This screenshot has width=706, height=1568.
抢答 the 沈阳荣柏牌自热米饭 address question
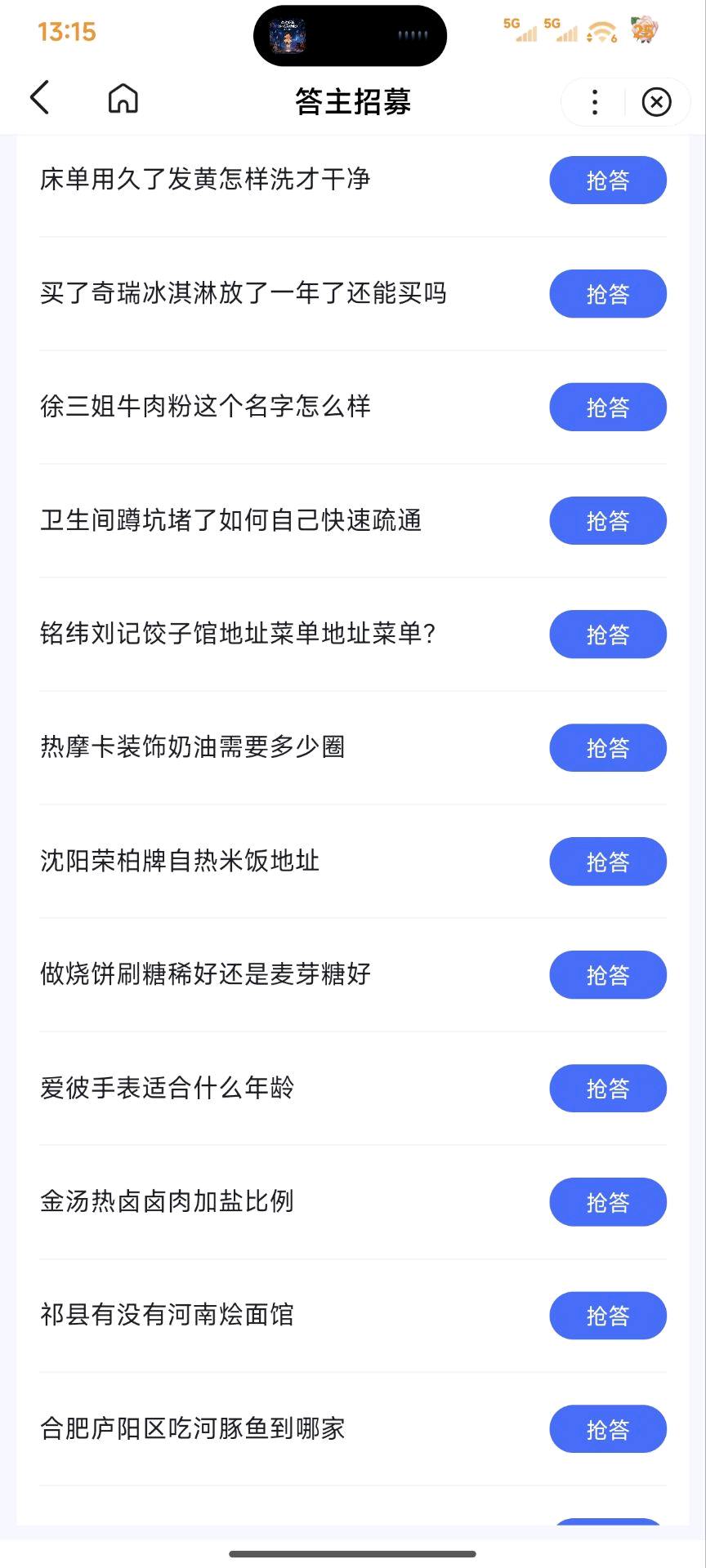click(x=608, y=862)
